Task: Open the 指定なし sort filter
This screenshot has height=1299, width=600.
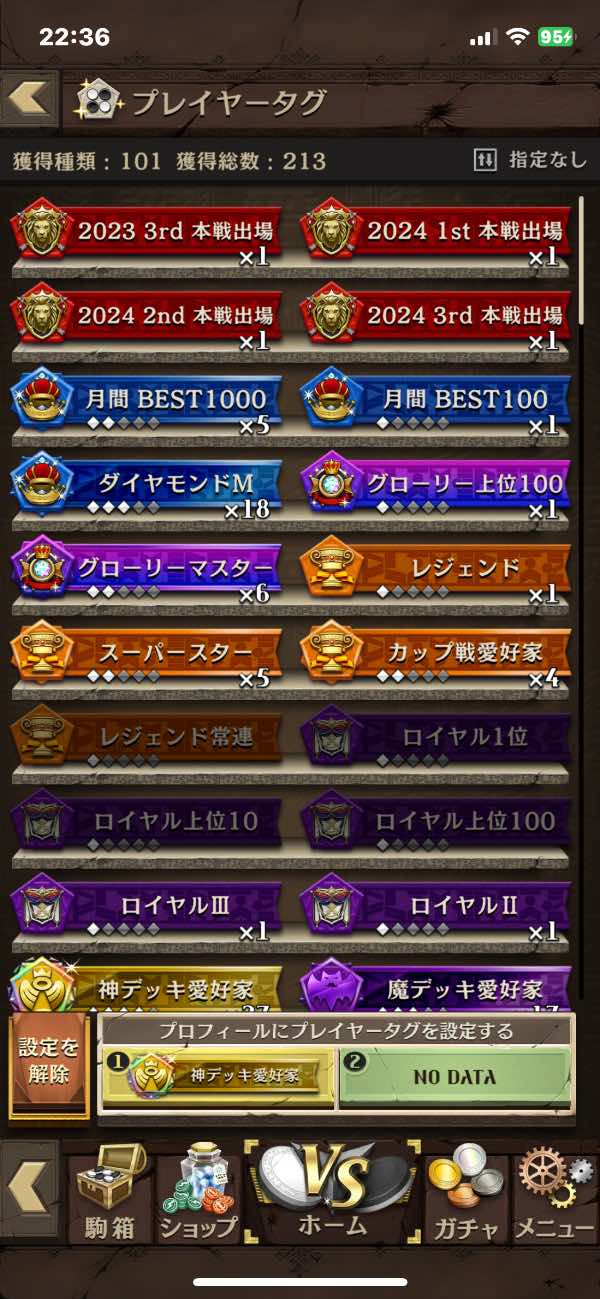Action: (530, 160)
